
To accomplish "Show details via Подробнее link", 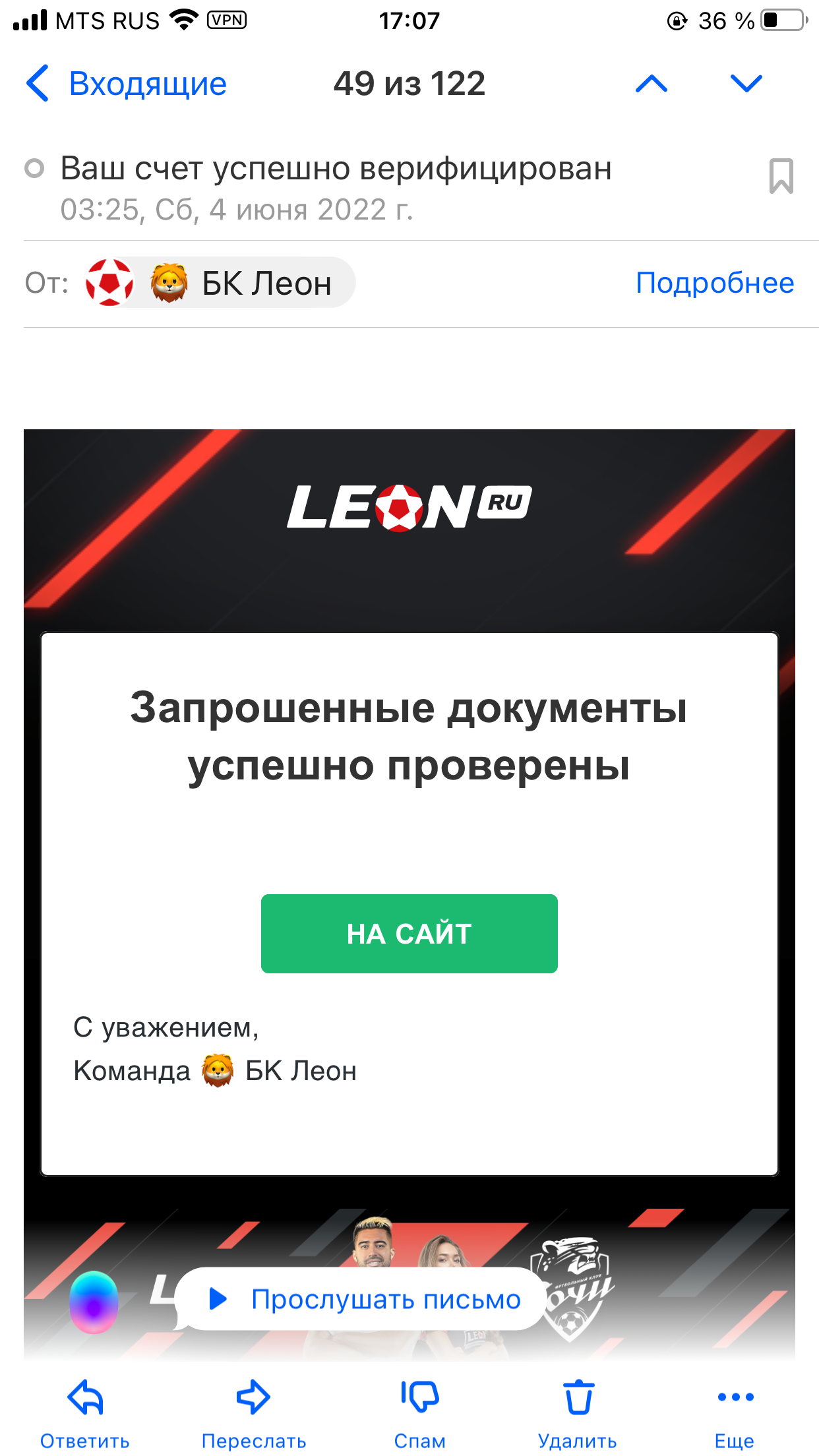I will click(x=715, y=283).
